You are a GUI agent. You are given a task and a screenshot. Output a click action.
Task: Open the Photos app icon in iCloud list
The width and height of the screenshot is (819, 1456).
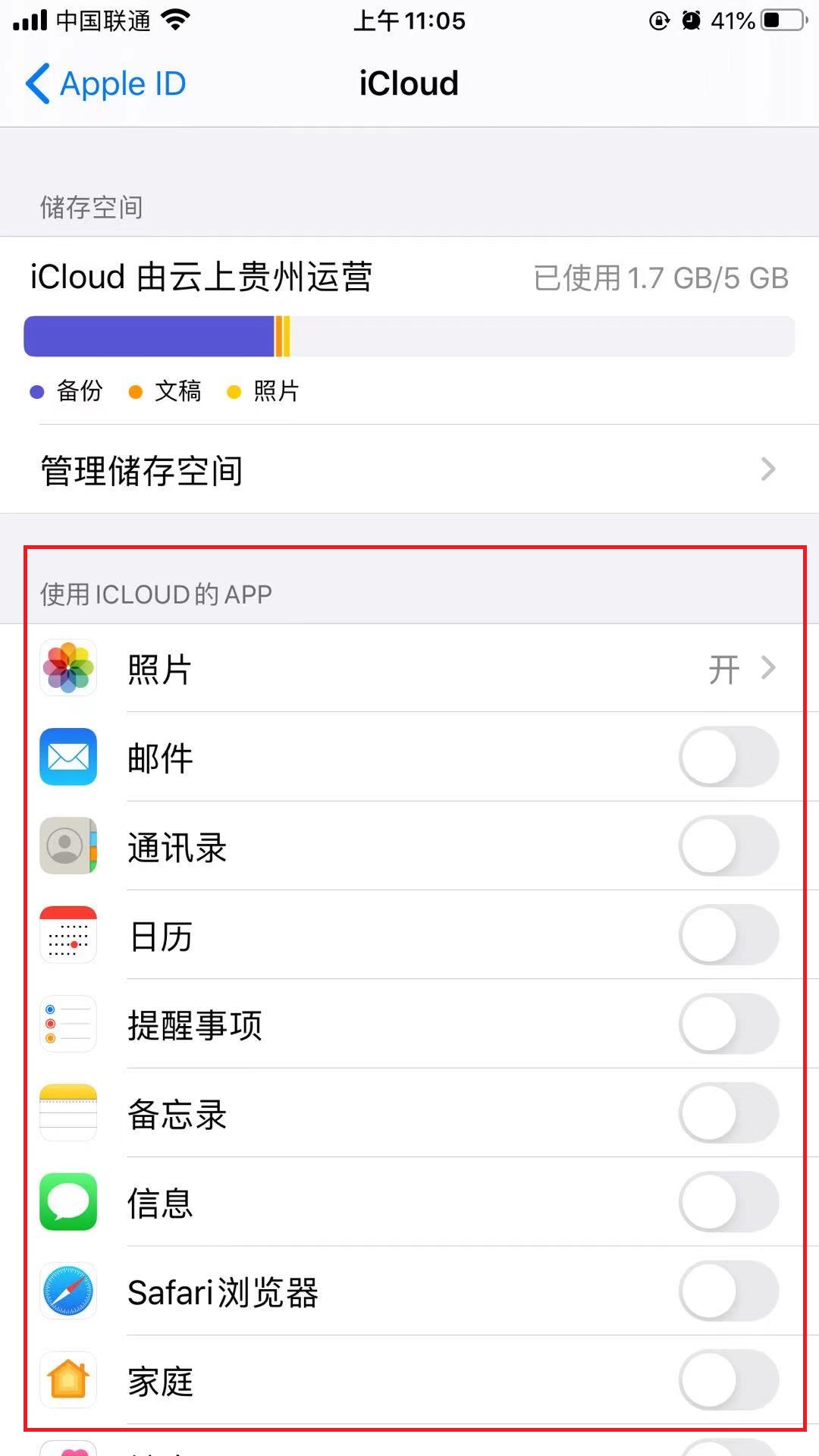point(67,668)
